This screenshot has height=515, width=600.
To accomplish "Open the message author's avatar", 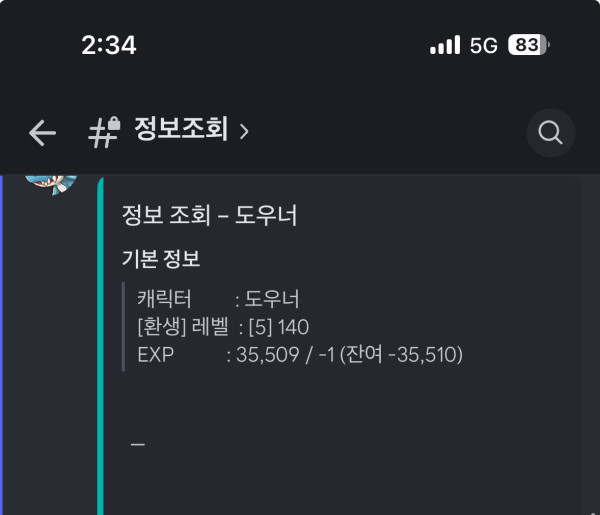I will pyautogui.click(x=51, y=184).
